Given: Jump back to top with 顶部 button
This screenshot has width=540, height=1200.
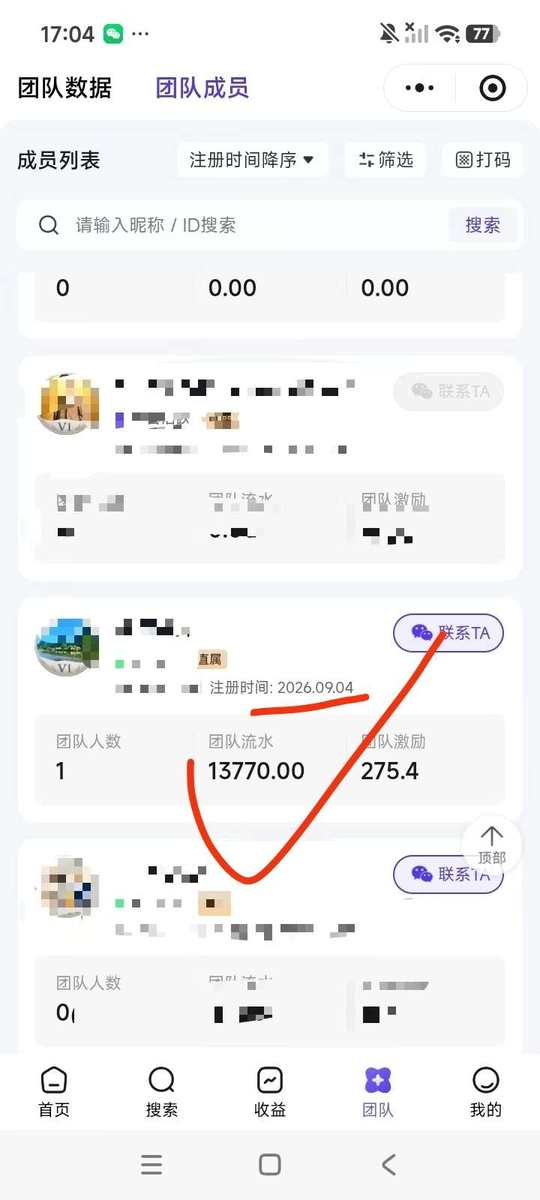Looking at the screenshot, I should [x=492, y=845].
